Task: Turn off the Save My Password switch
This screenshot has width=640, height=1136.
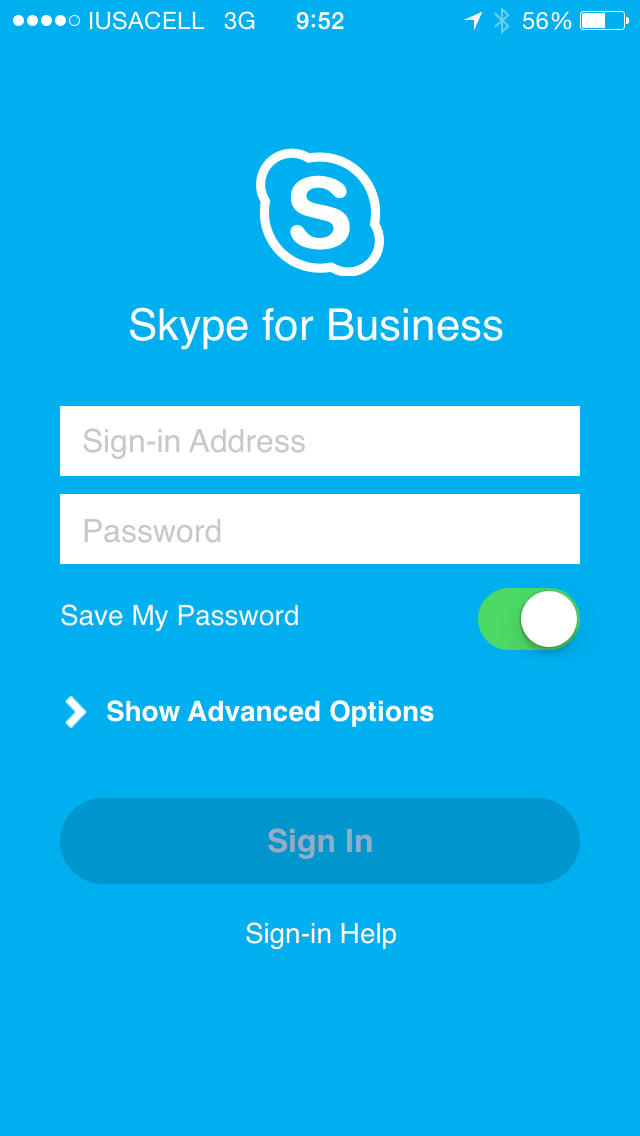Action: click(528, 618)
